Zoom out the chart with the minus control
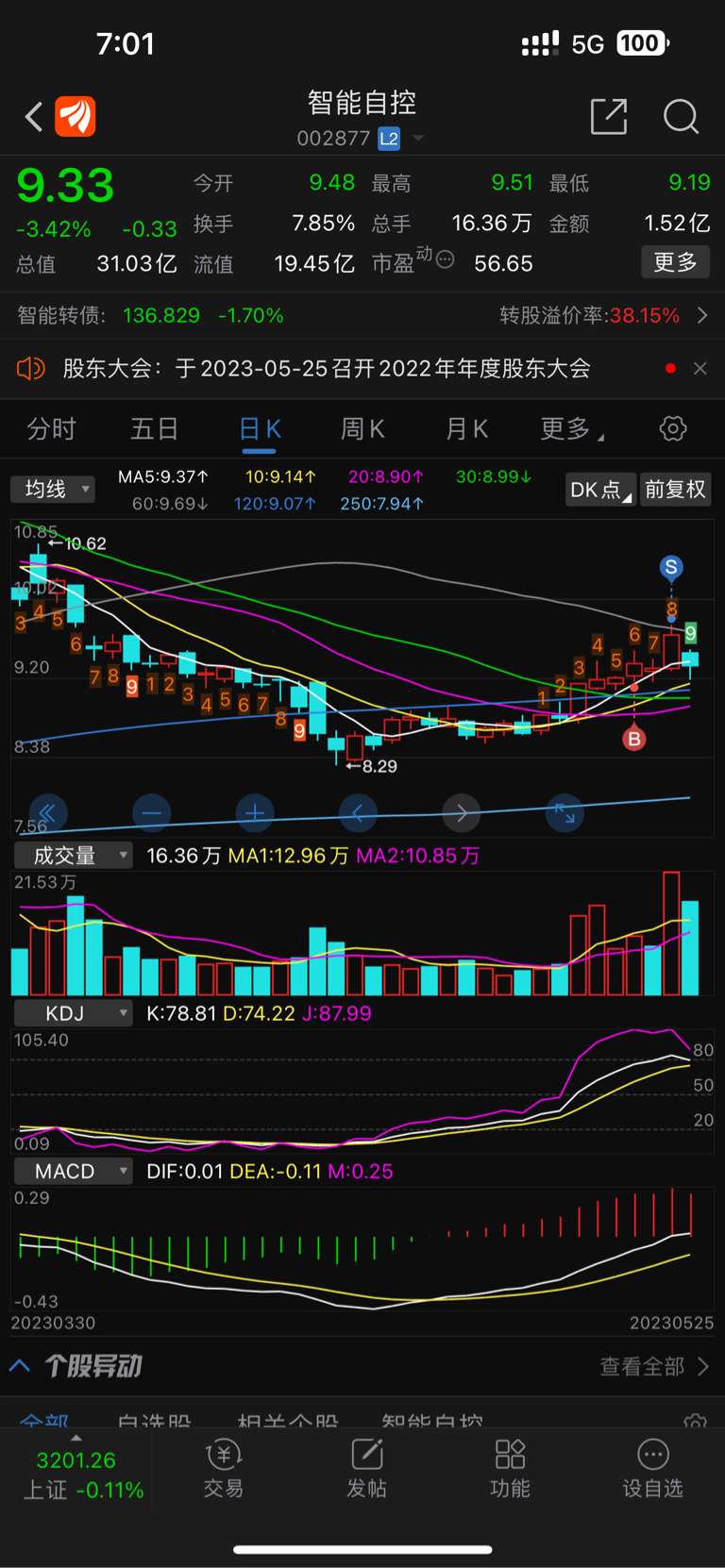 [151, 813]
